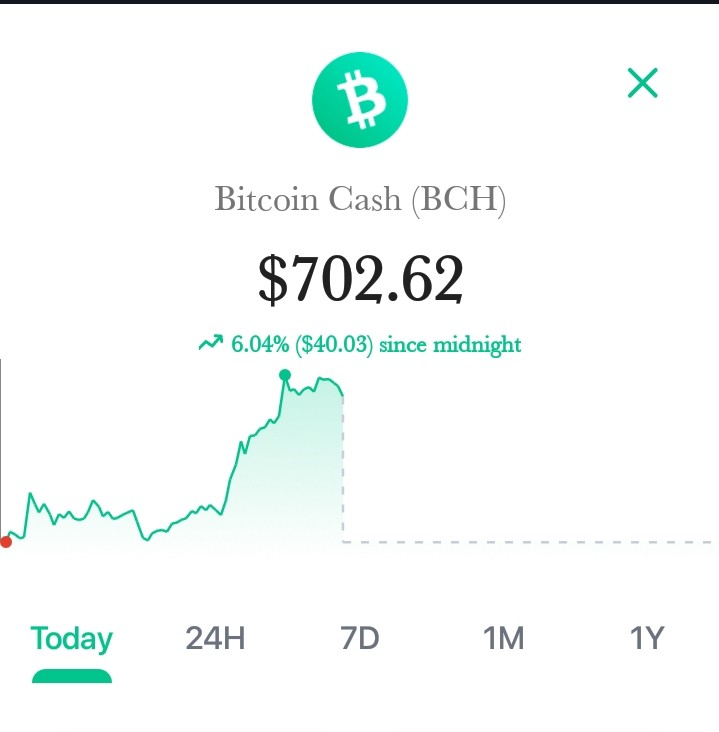Show the 7D price chart
Viewport: 719px width, 732px height.
click(359, 638)
